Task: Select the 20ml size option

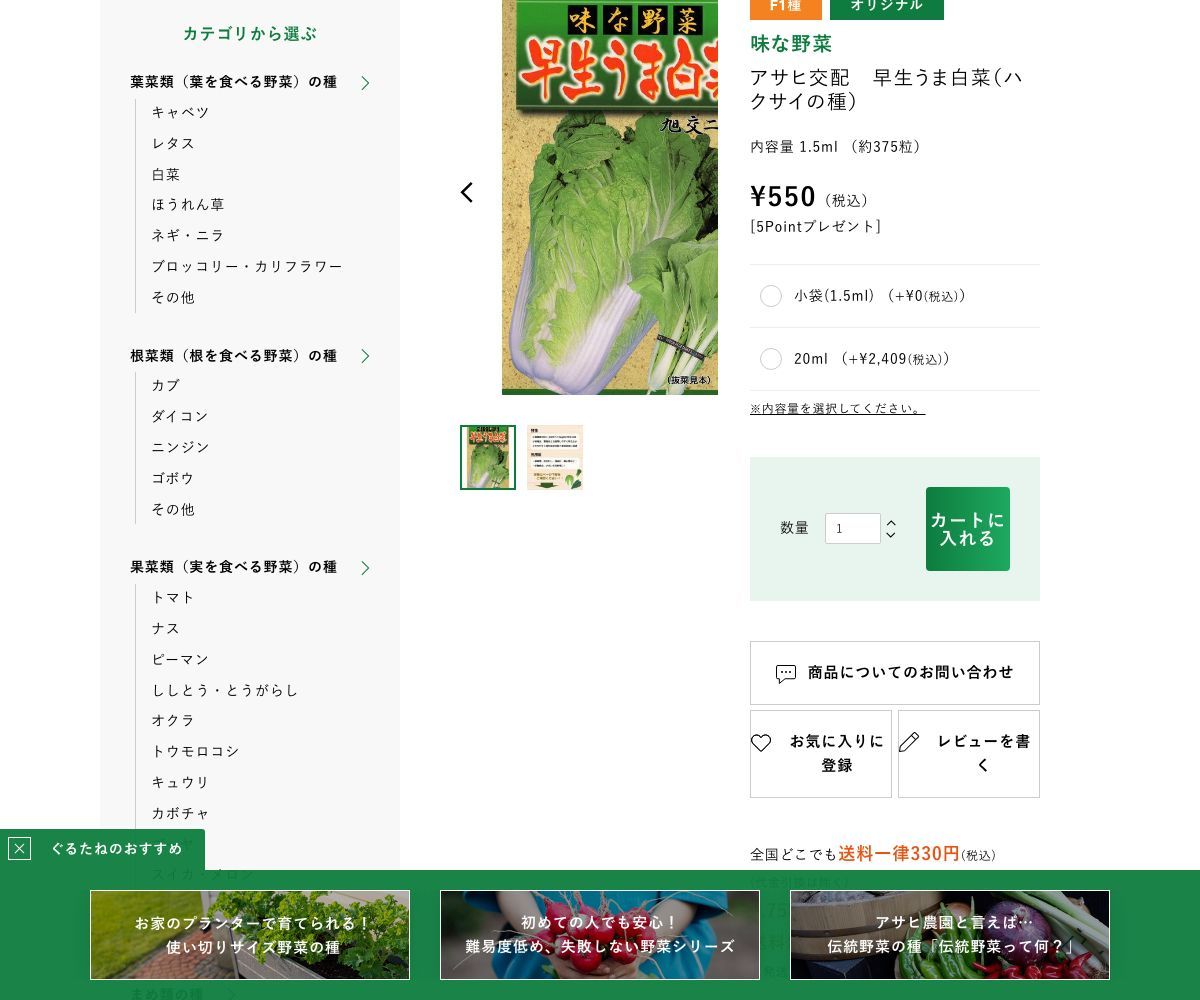Action: tap(771, 359)
